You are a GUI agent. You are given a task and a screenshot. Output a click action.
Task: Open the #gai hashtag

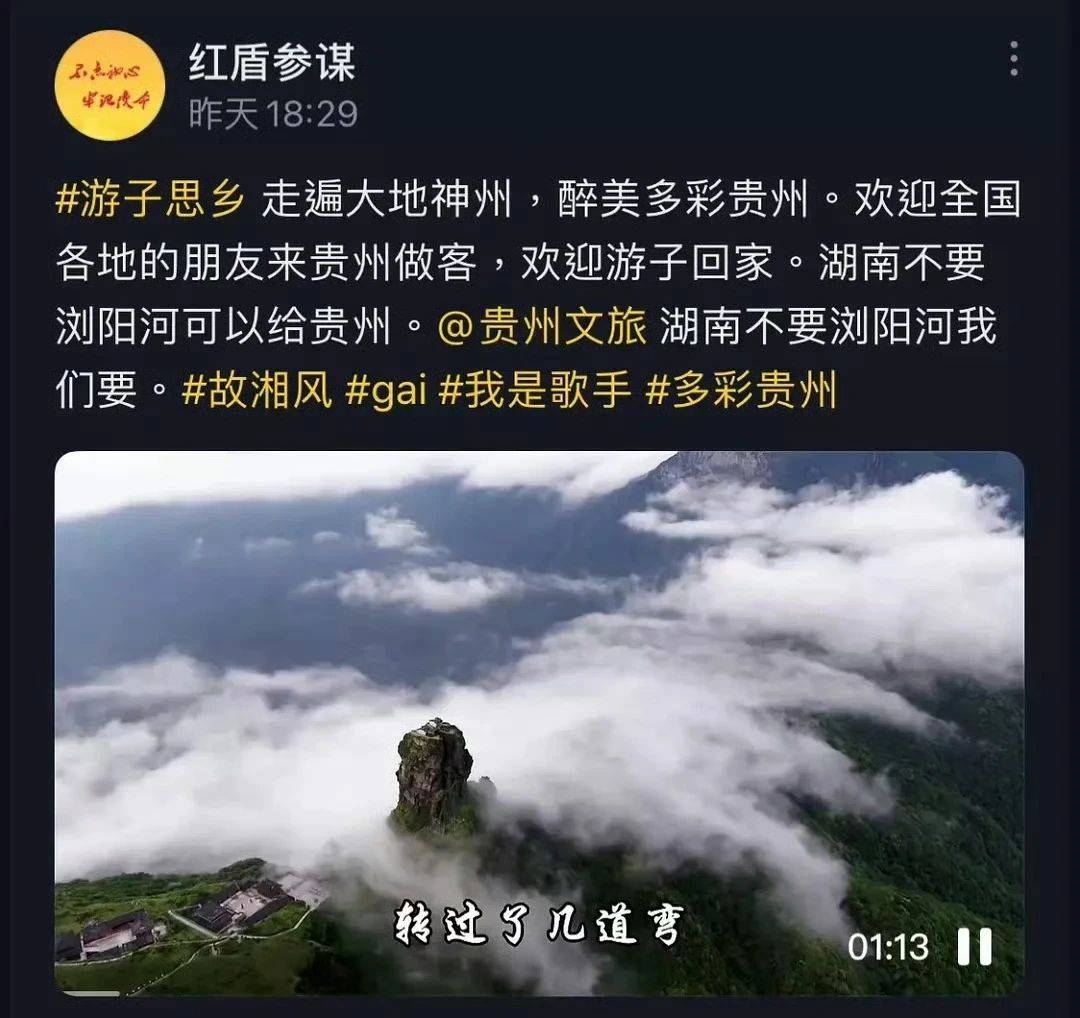tap(386, 392)
